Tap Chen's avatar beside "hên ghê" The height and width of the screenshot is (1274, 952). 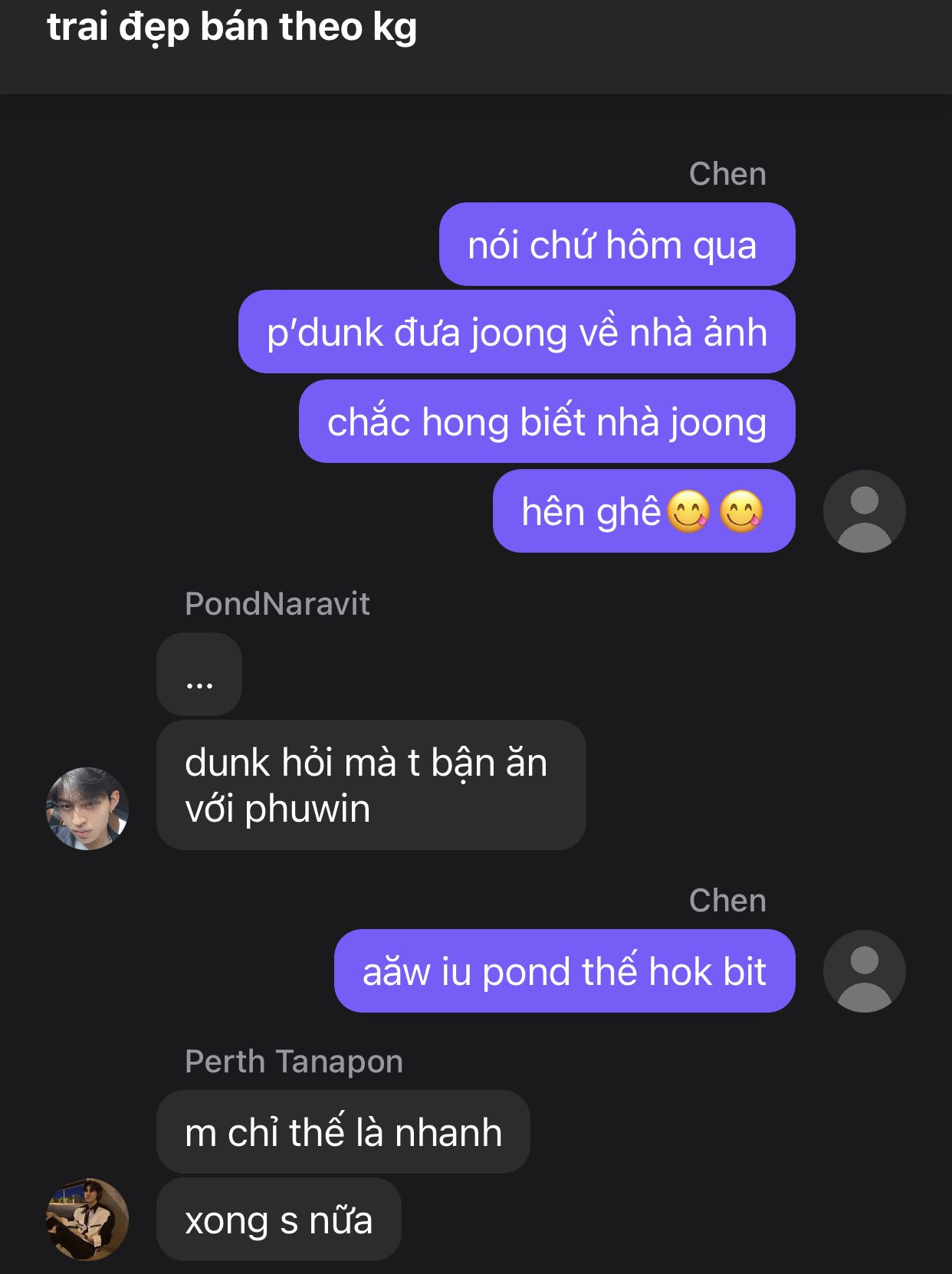pyautogui.click(x=864, y=511)
